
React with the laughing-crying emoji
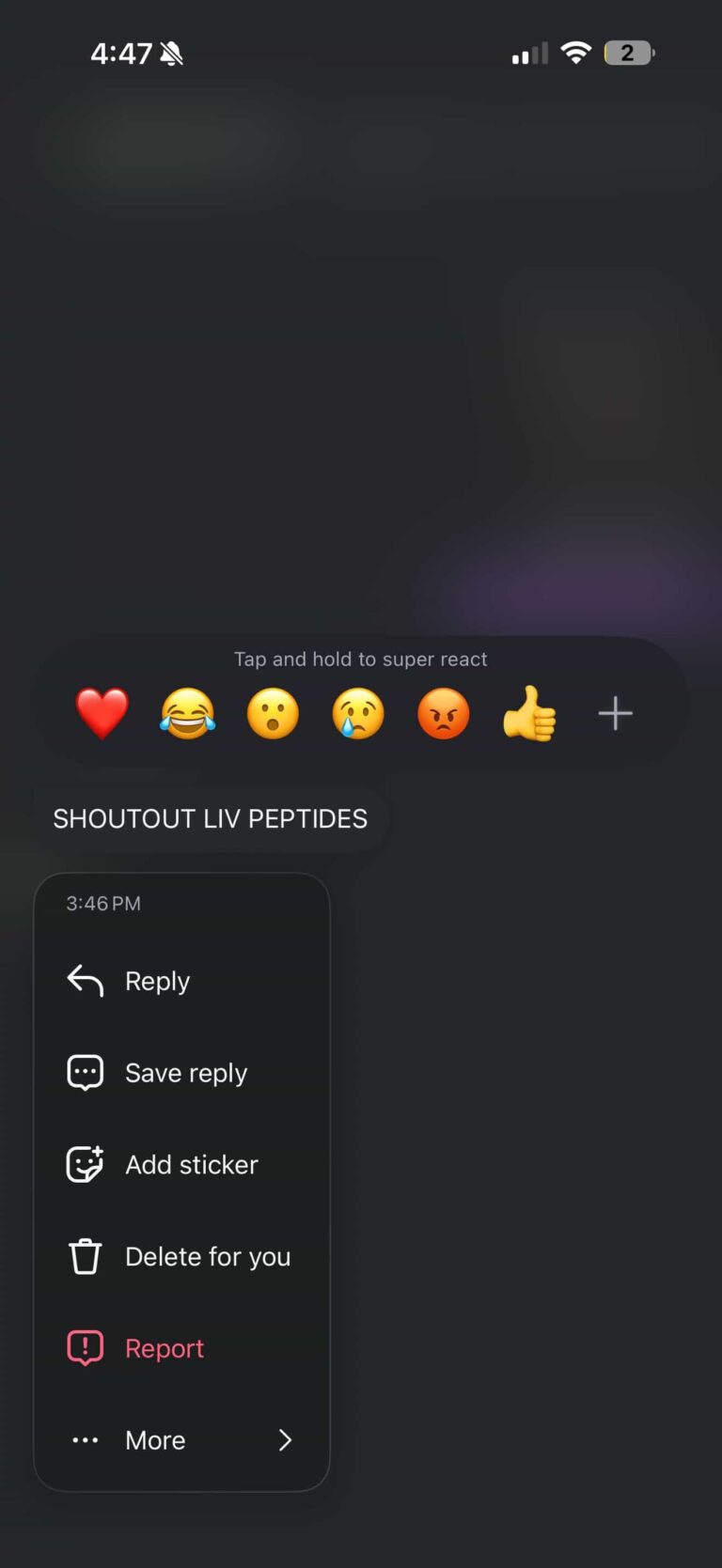tap(187, 714)
